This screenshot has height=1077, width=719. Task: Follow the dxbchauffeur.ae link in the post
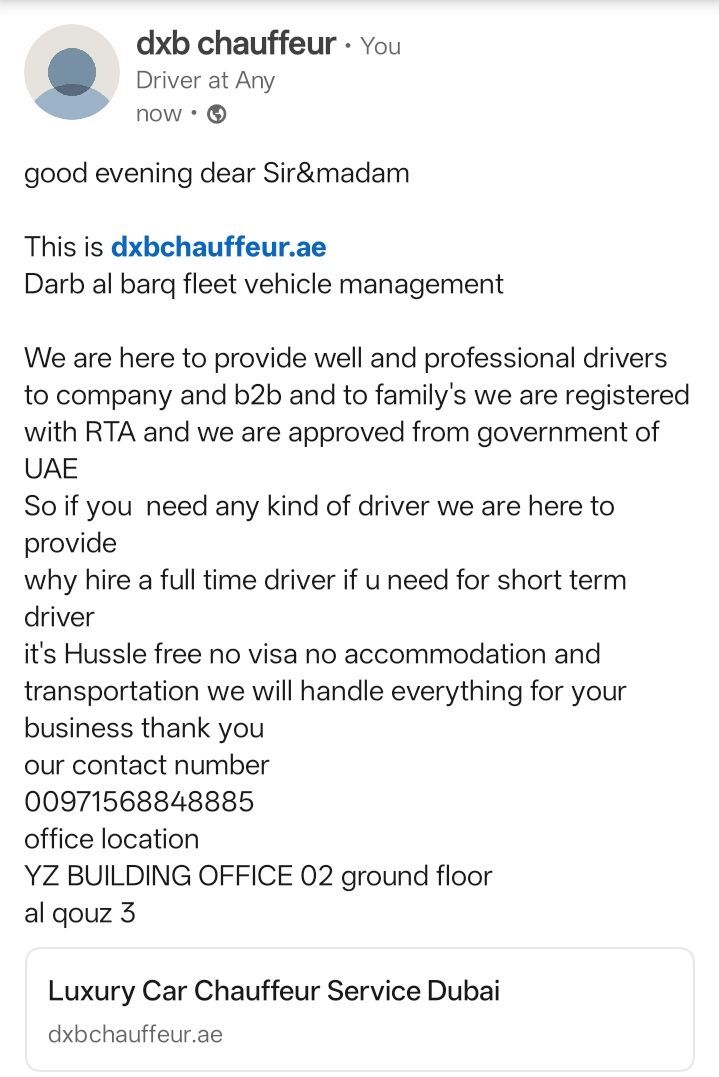[x=218, y=246]
